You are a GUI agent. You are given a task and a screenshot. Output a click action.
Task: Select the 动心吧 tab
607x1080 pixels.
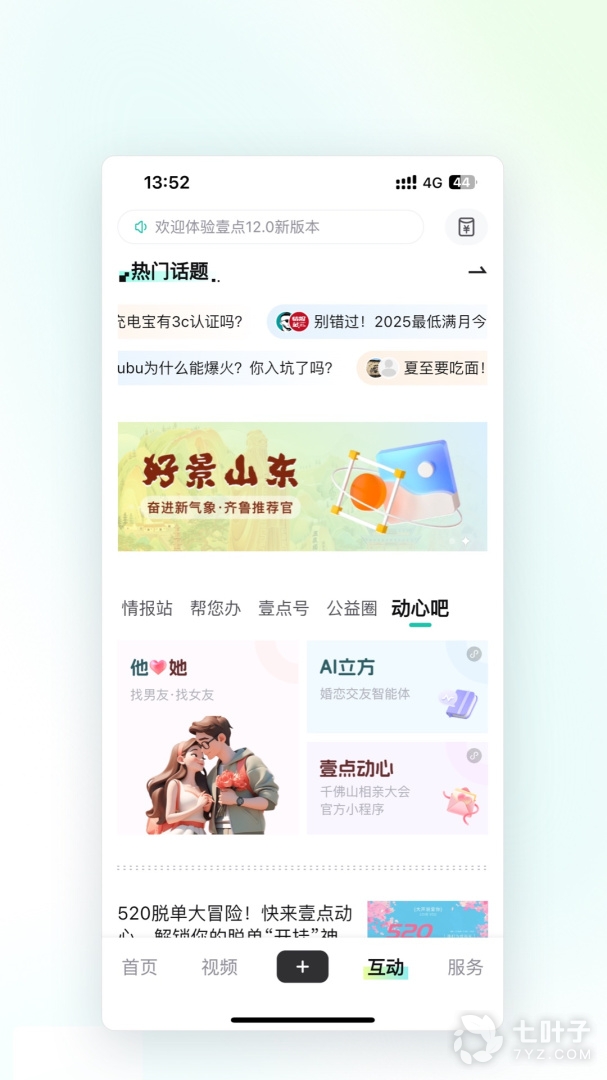pyautogui.click(x=420, y=608)
